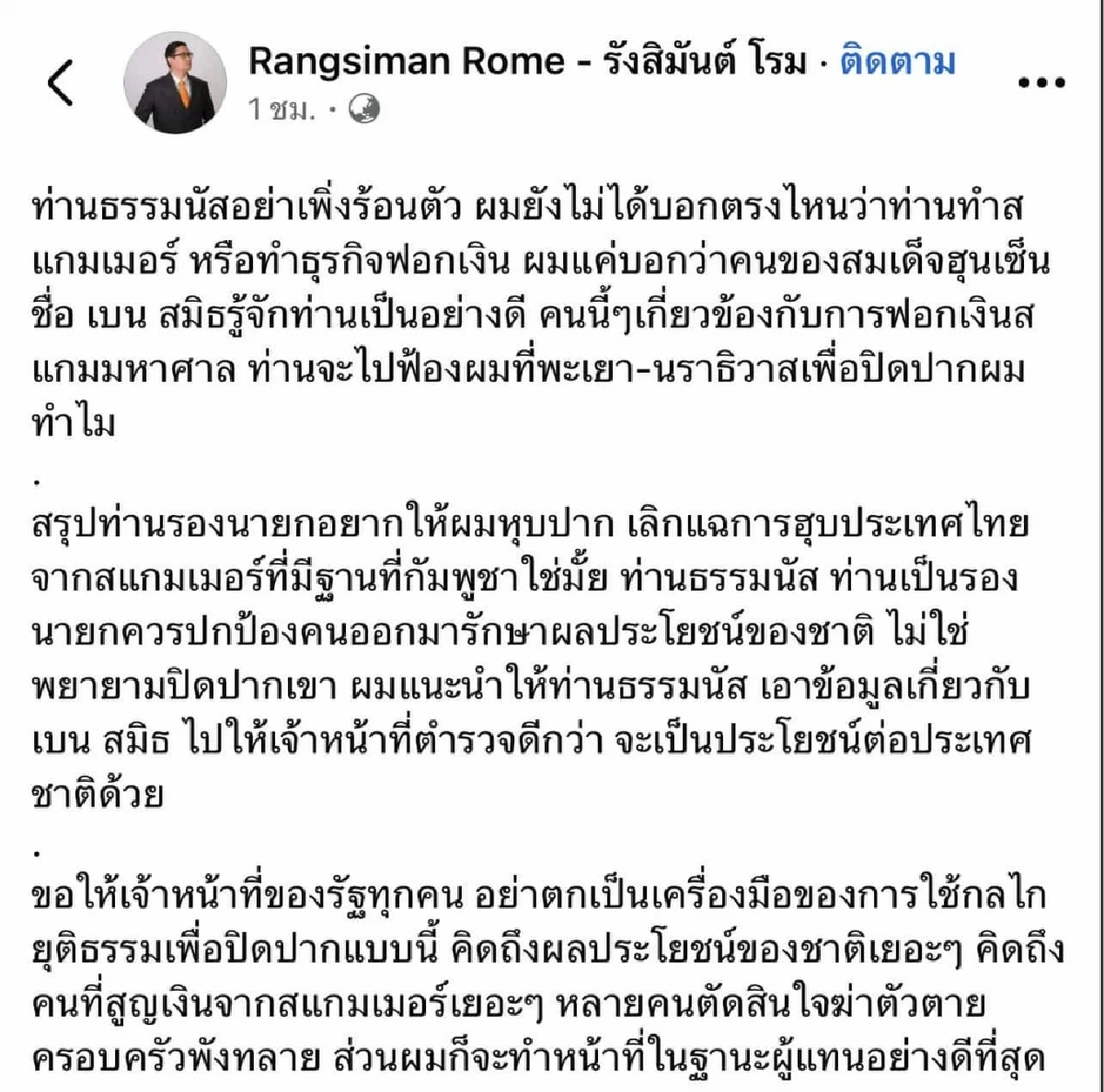Follow Rangsiman Rome via ติดตาม
The width and height of the screenshot is (1104, 1092).
pos(898,62)
